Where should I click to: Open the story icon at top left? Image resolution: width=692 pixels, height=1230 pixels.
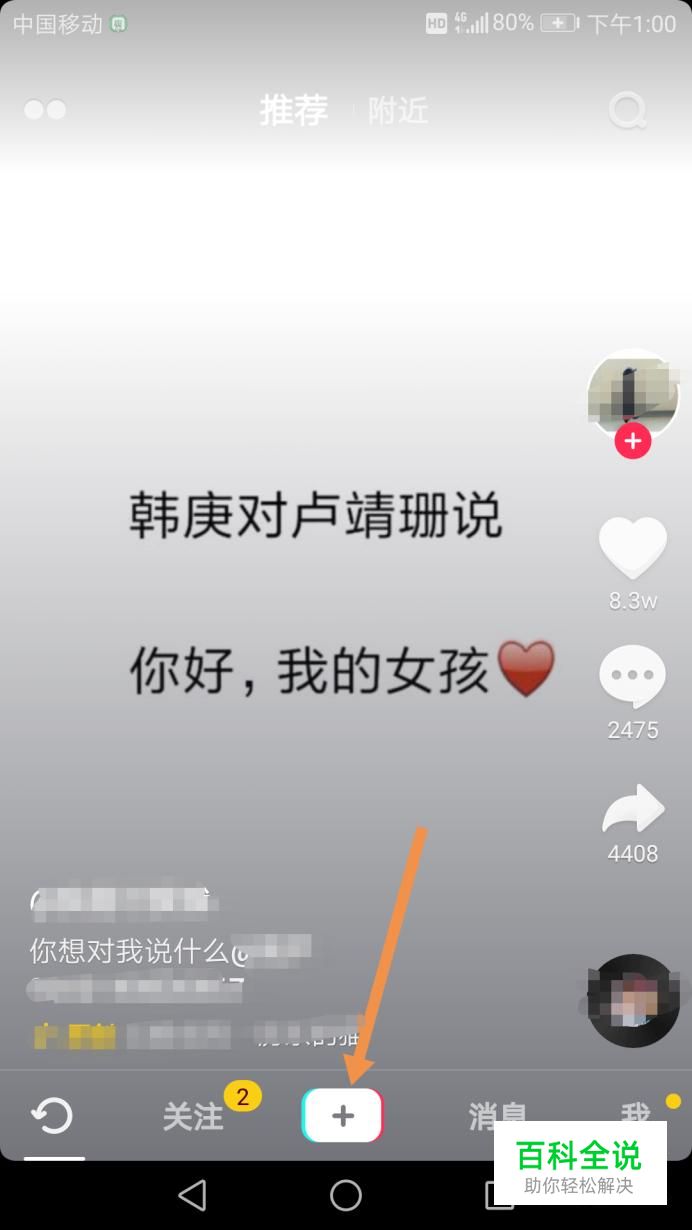point(45,110)
